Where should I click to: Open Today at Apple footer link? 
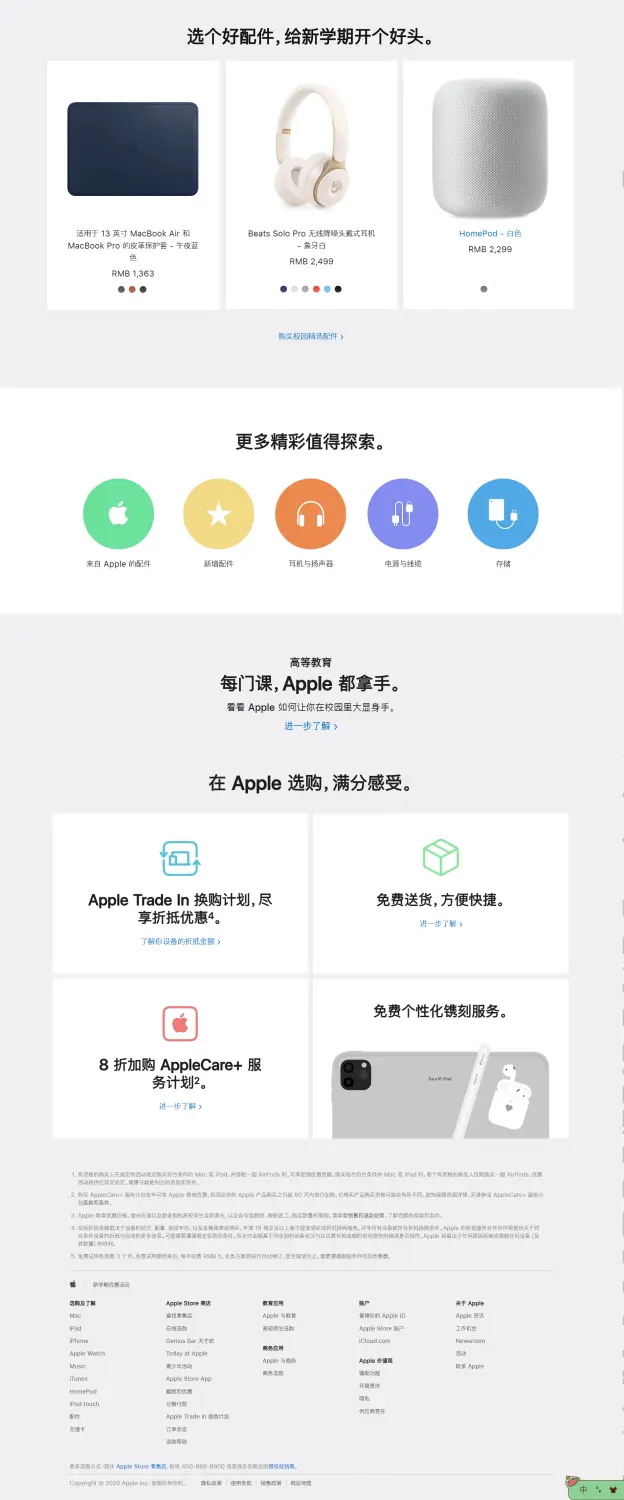(x=187, y=1354)
